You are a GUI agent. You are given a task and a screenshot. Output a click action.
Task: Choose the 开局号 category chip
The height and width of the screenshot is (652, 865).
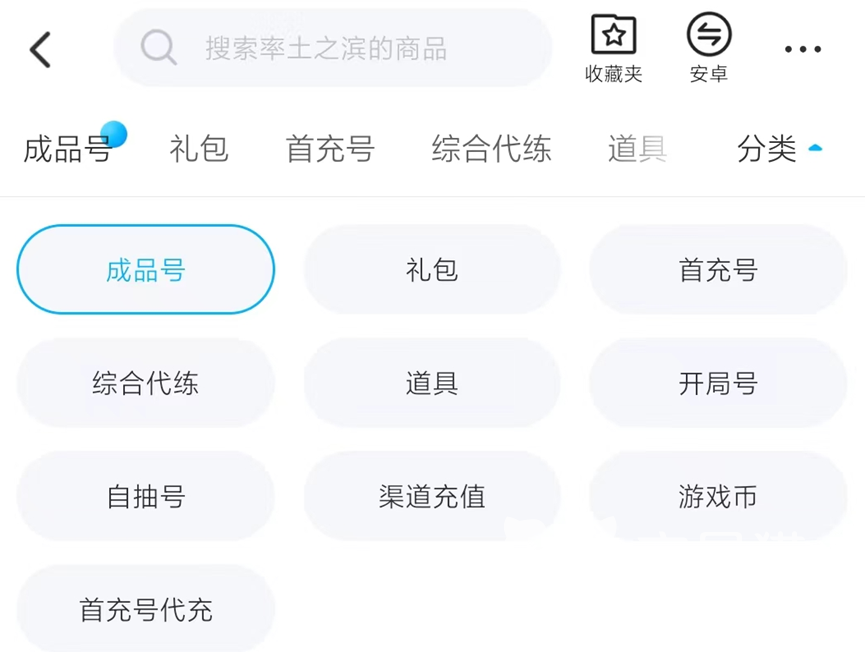(x=718, y=383)
